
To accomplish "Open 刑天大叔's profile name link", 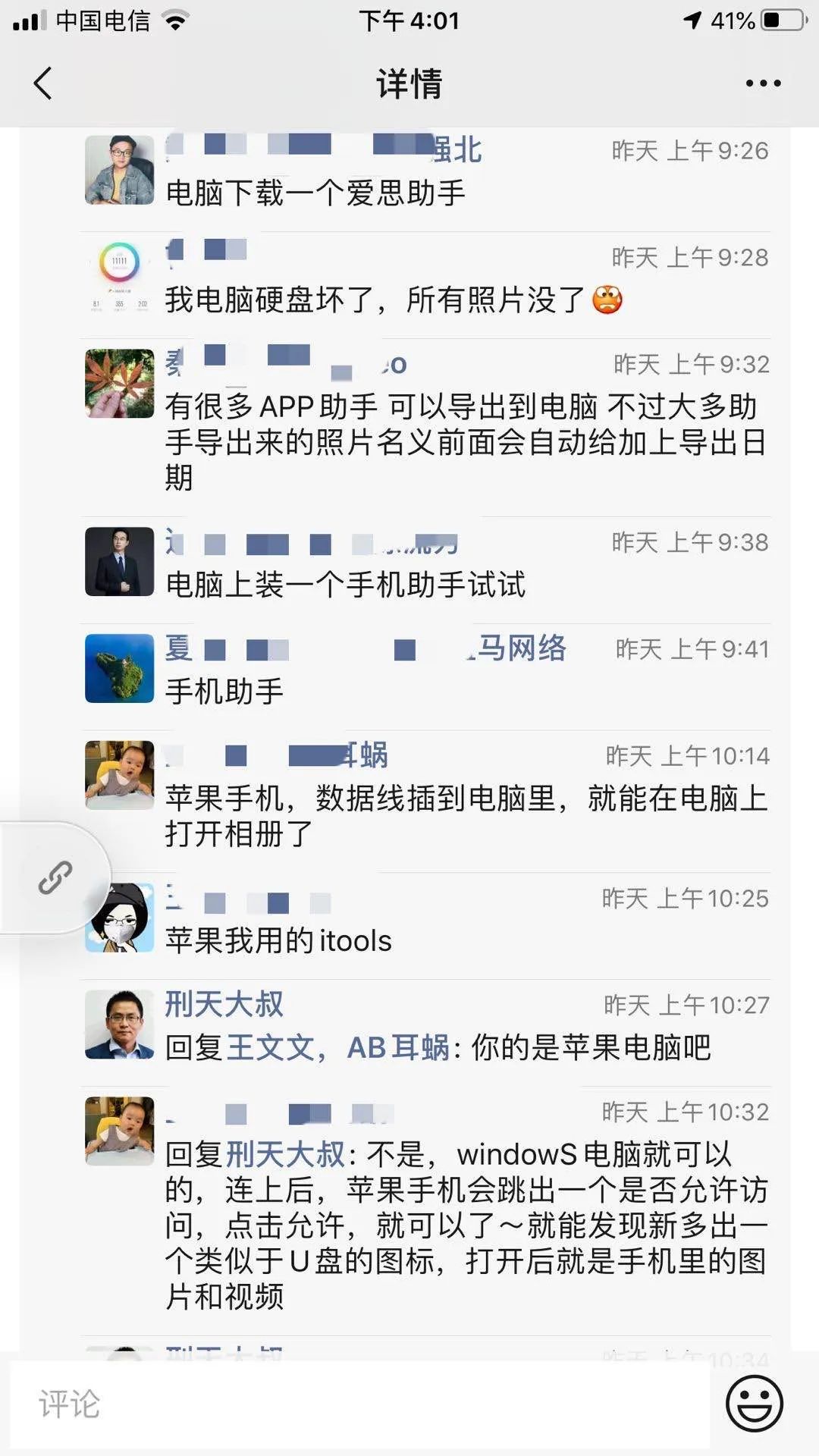I will point(224,1005).
